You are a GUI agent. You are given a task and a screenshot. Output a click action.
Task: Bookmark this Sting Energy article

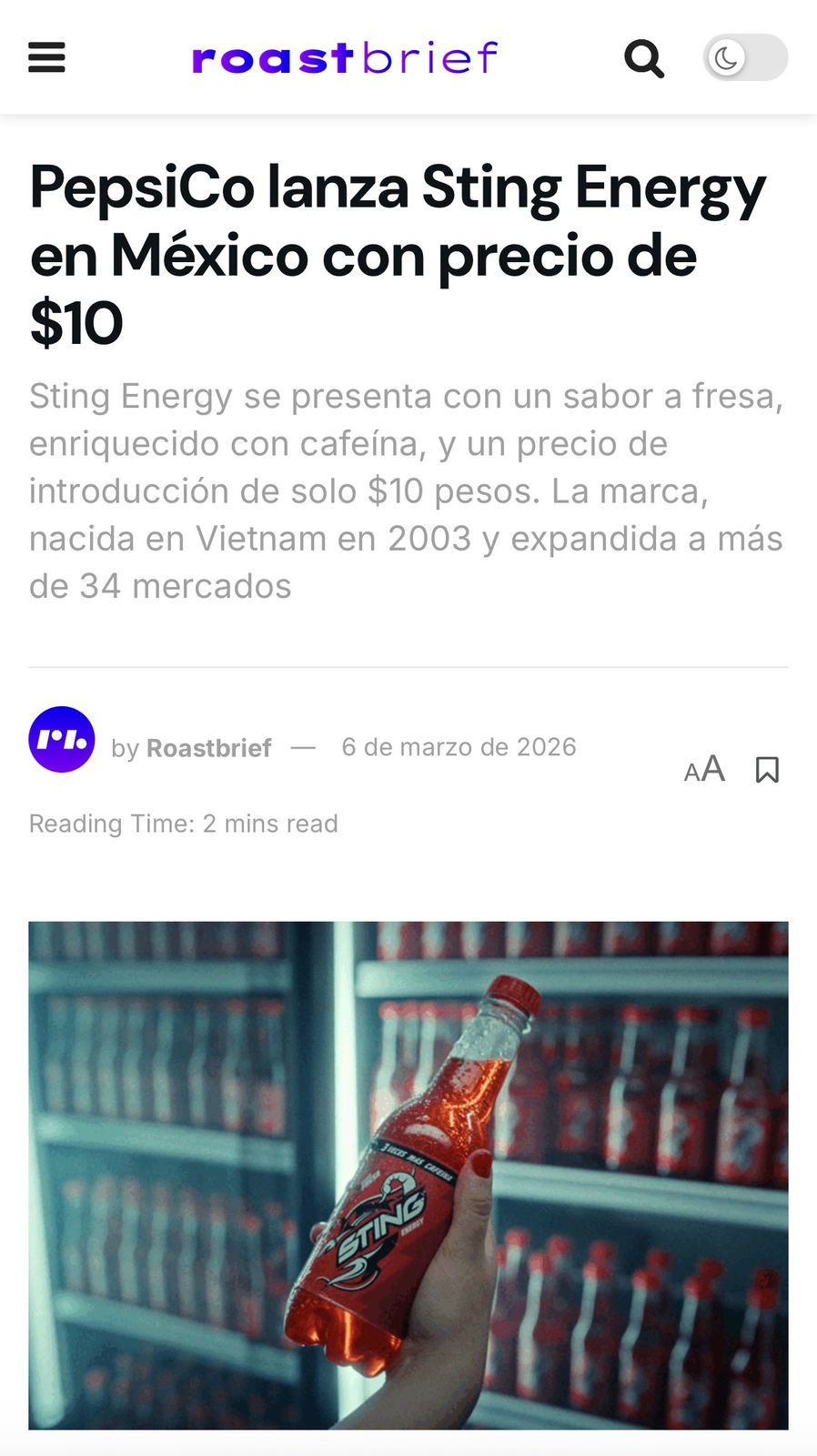pos(767,770)
